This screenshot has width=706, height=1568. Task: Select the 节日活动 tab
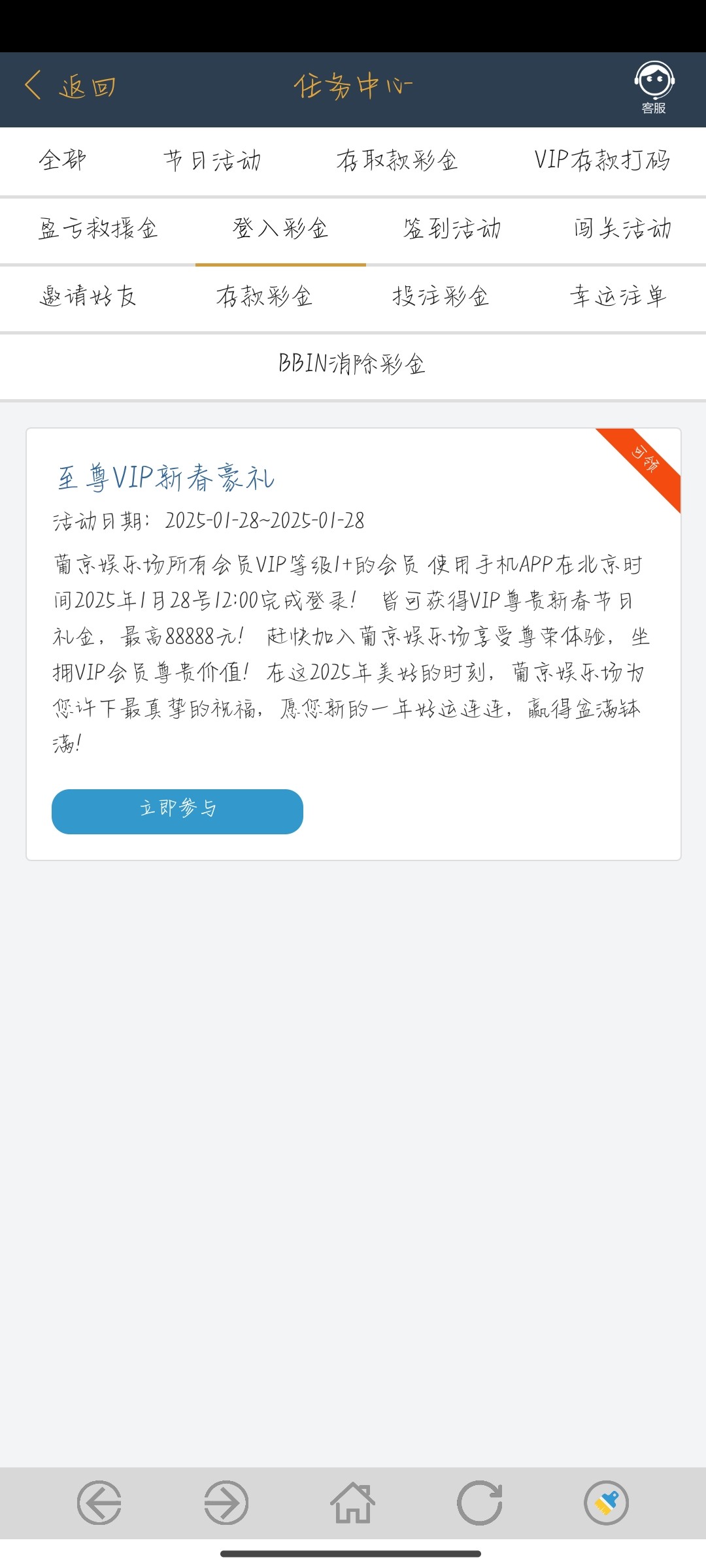point(212,160)
